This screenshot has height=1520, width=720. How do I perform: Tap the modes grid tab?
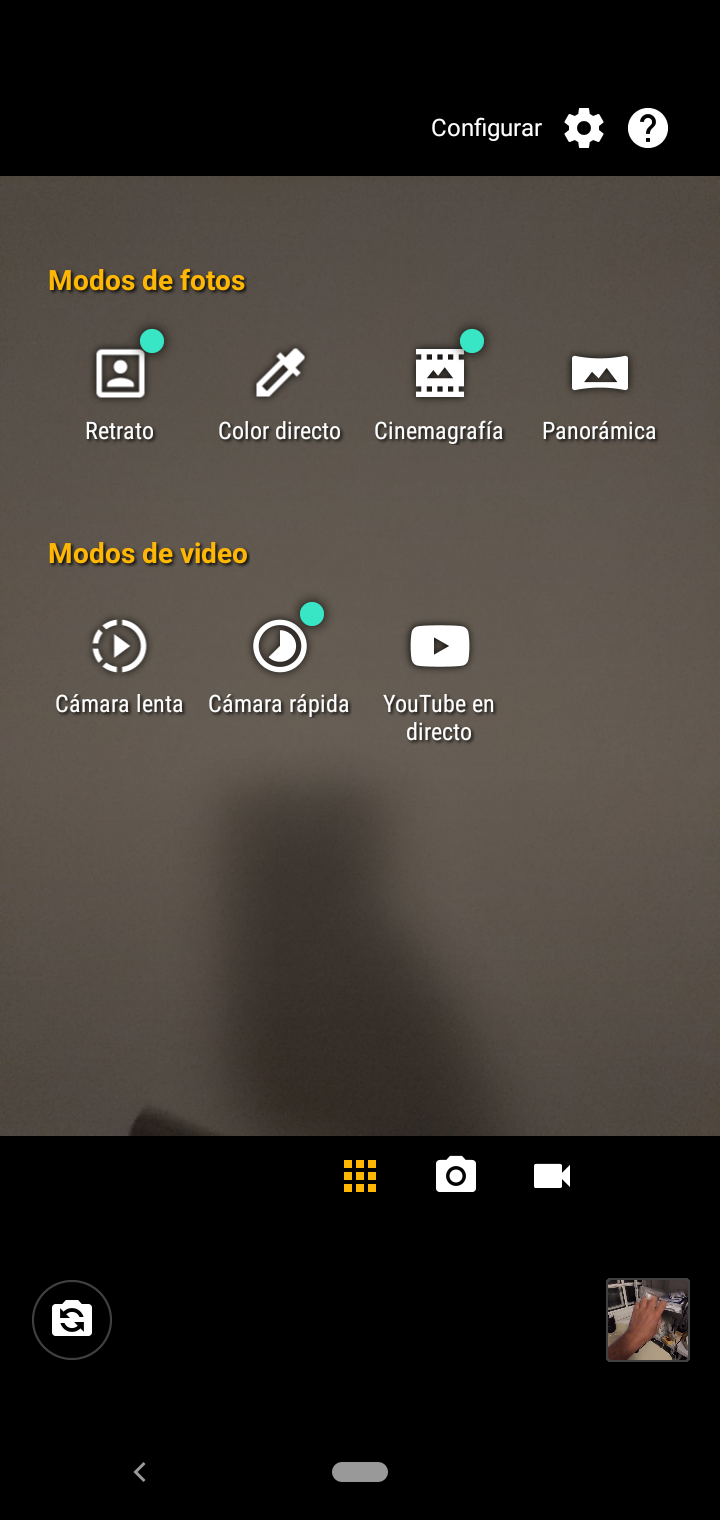coord(360,1176)
